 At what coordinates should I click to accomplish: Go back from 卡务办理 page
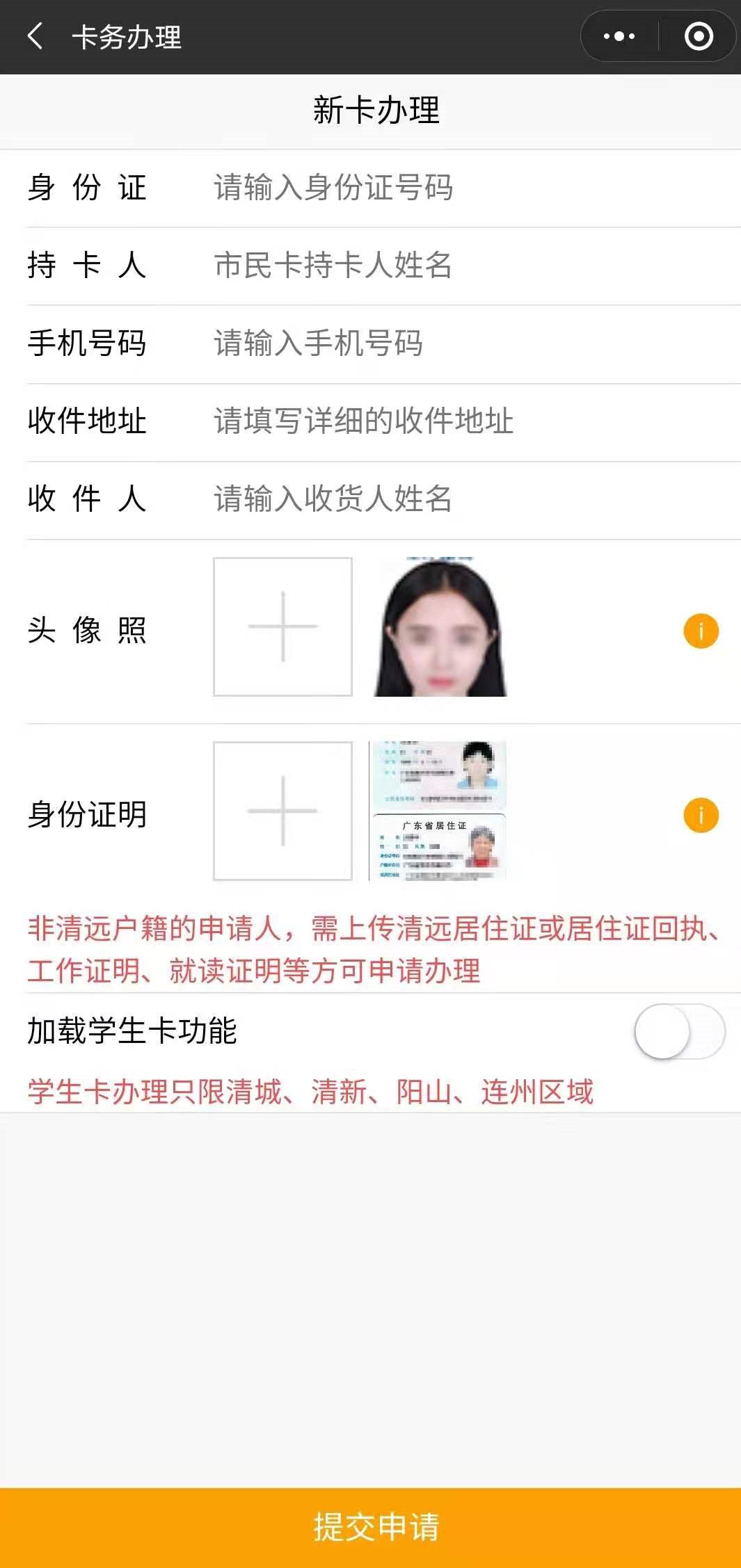[x=35, y=36]
